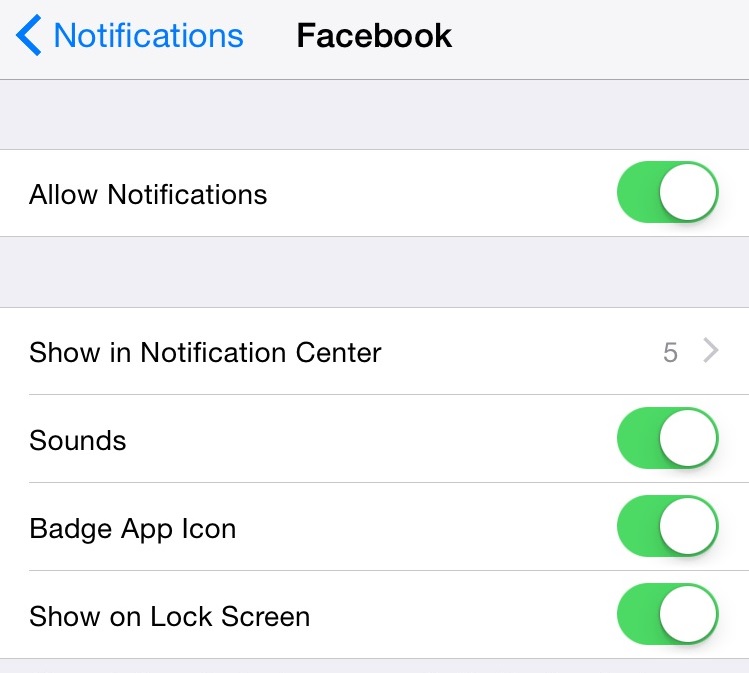Go back to Notifications settings
The width and height of the screenshot is (749, 673).
(130, 37)
